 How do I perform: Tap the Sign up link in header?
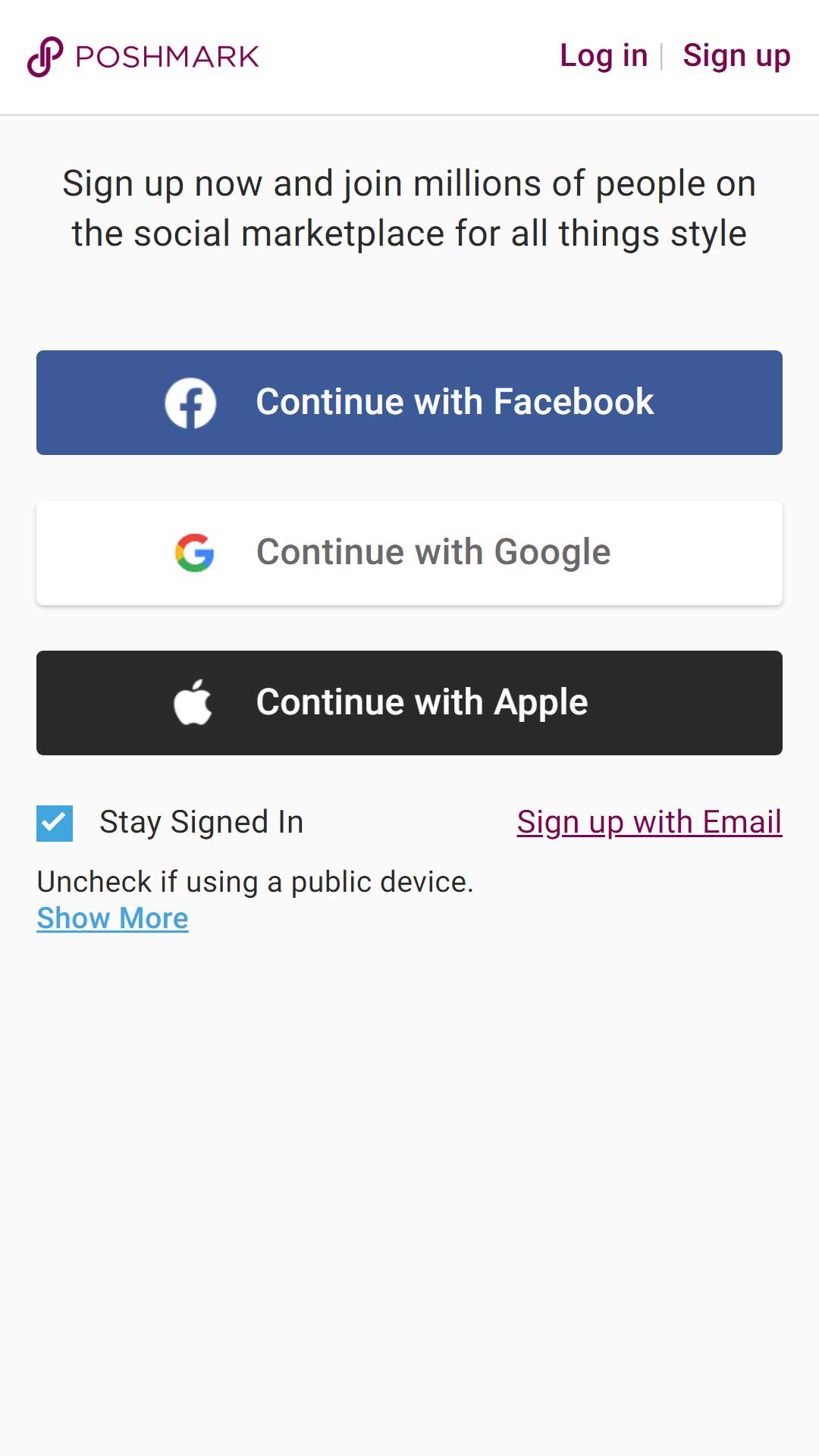pyautogui.click(x=736, y=56)
